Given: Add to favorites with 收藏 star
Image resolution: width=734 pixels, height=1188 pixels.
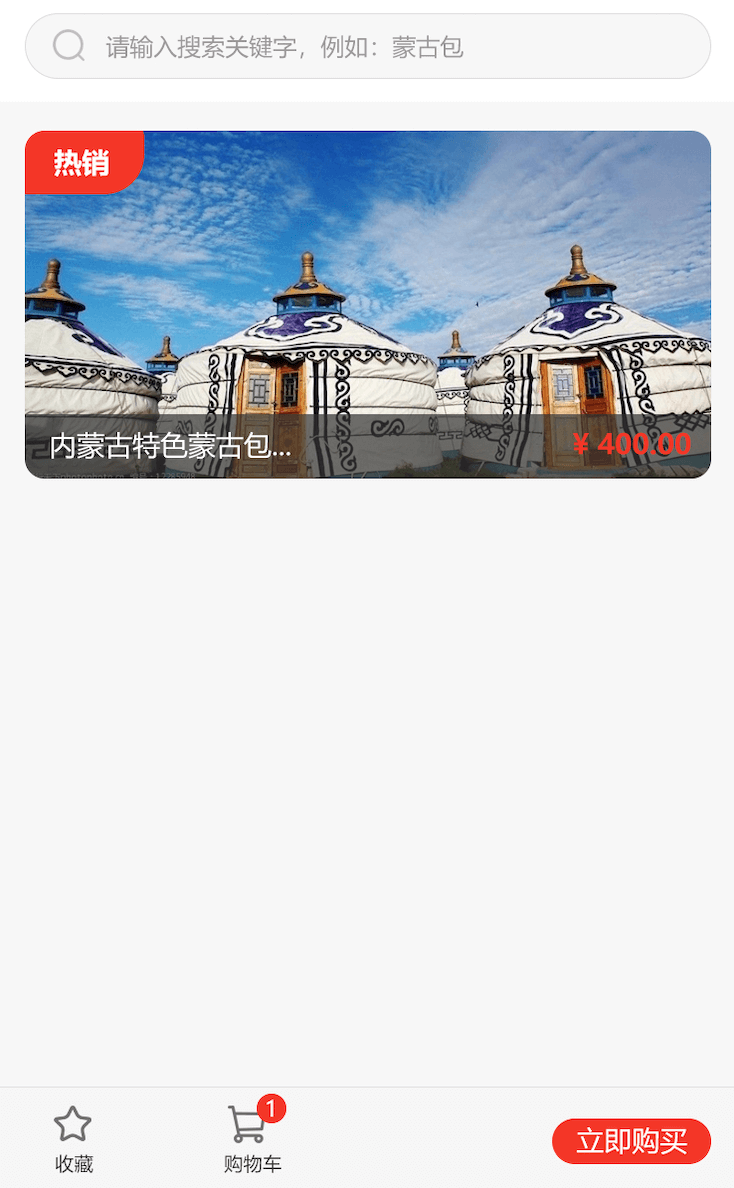Looking at the screenshot, I should 73,1139.
